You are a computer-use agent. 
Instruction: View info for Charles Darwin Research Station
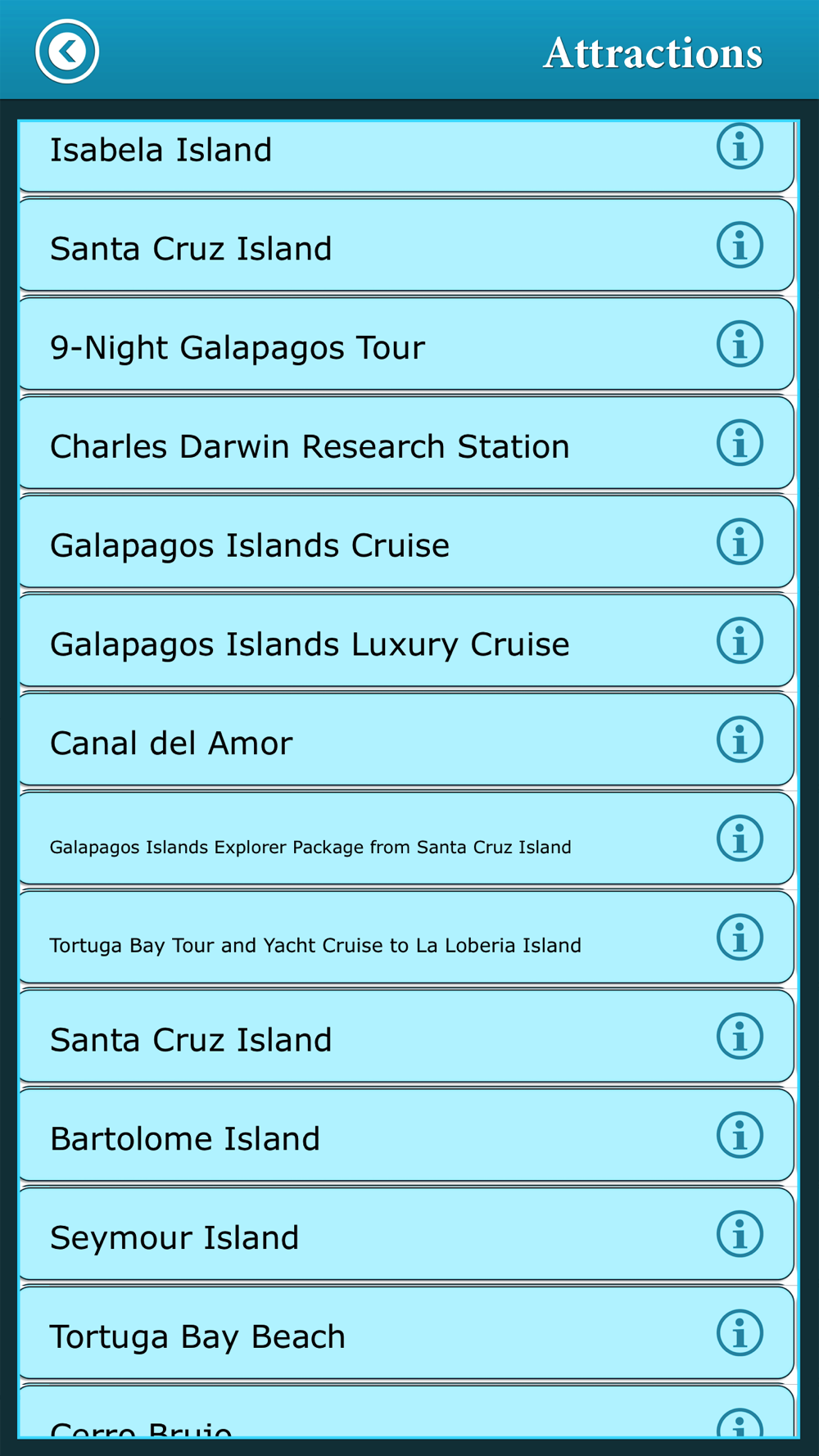coord(740,443)
